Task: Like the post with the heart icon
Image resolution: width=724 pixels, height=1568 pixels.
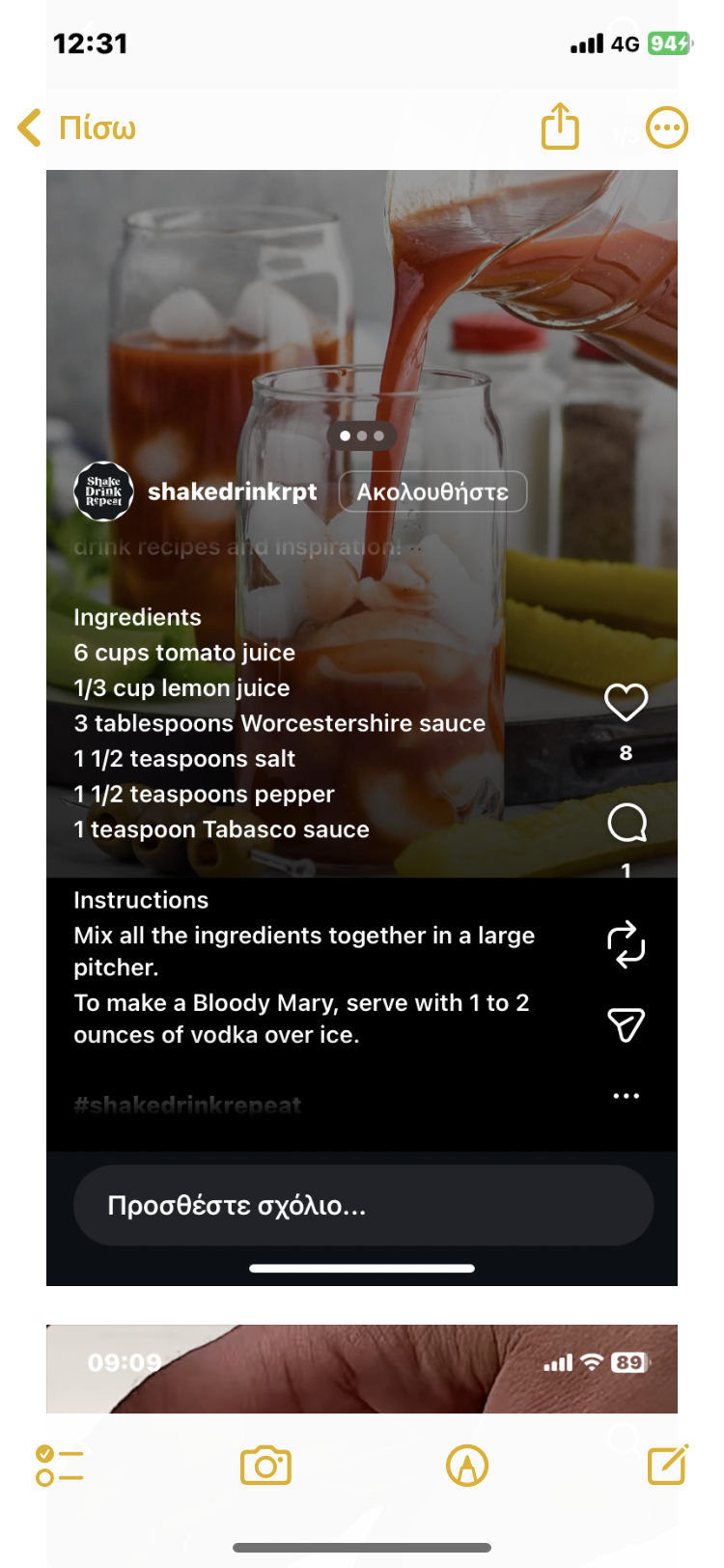Action: (626, 703)
